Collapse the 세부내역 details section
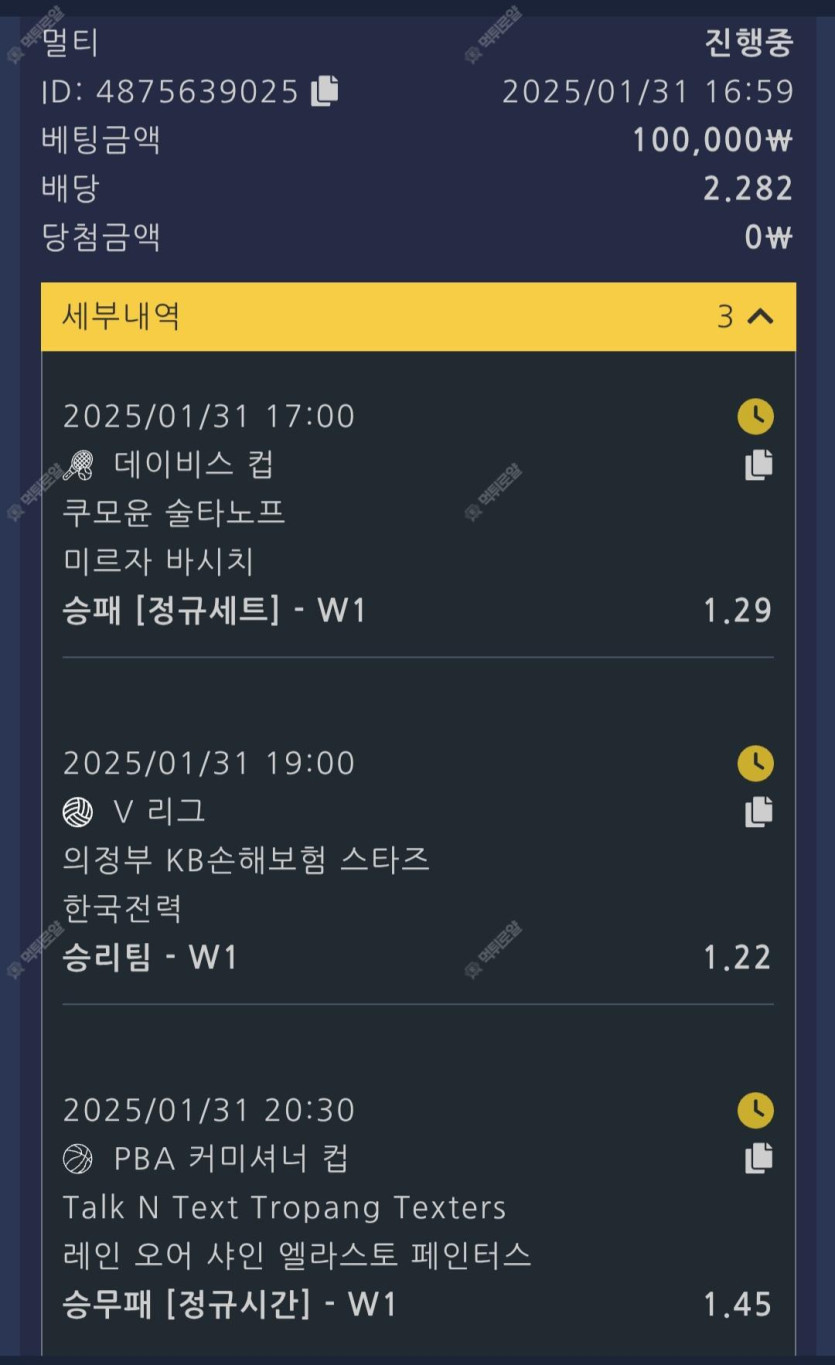The width and height of the screenshot is (835, 1365). [x=760, y=317]
